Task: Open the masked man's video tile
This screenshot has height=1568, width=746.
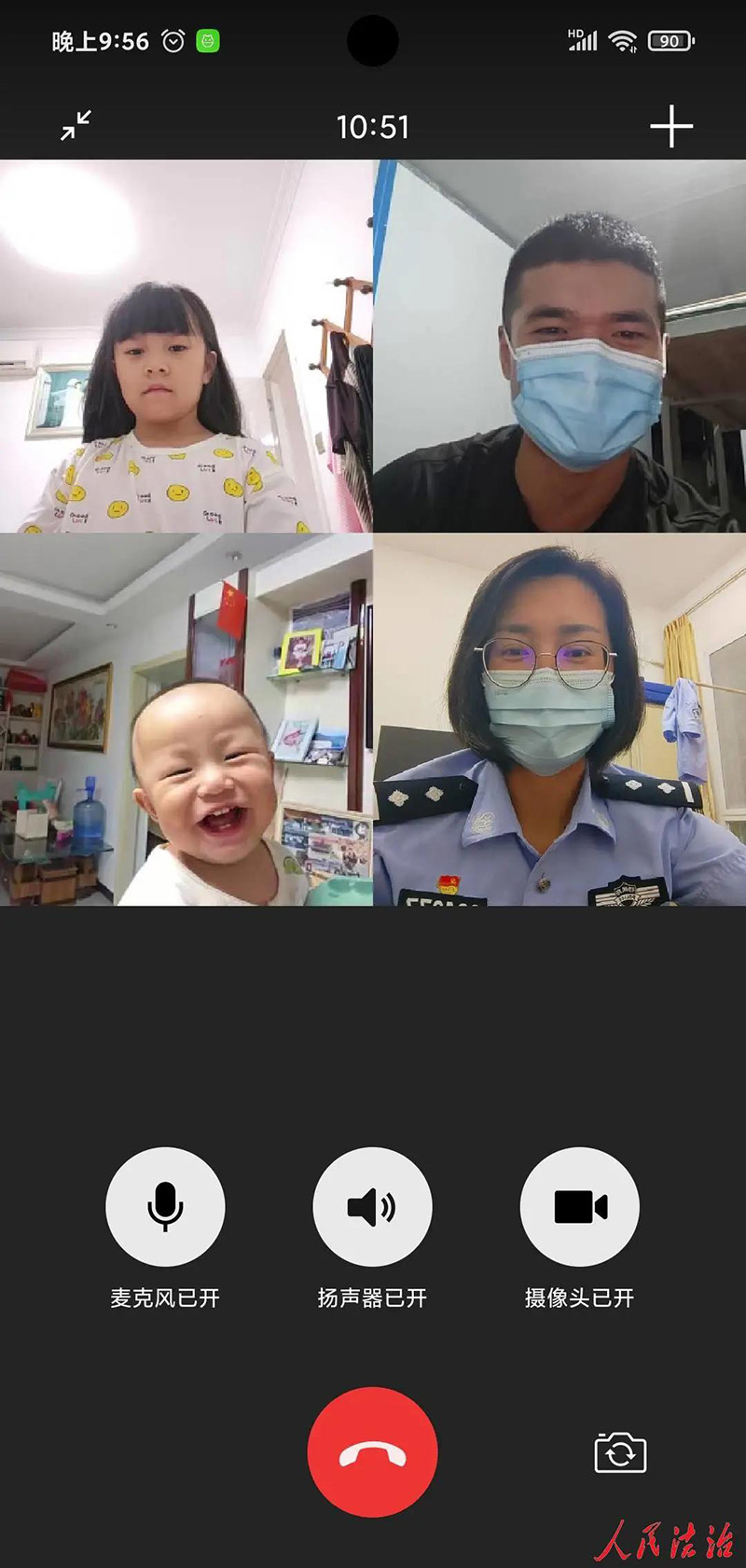Action: pos(559,346)
